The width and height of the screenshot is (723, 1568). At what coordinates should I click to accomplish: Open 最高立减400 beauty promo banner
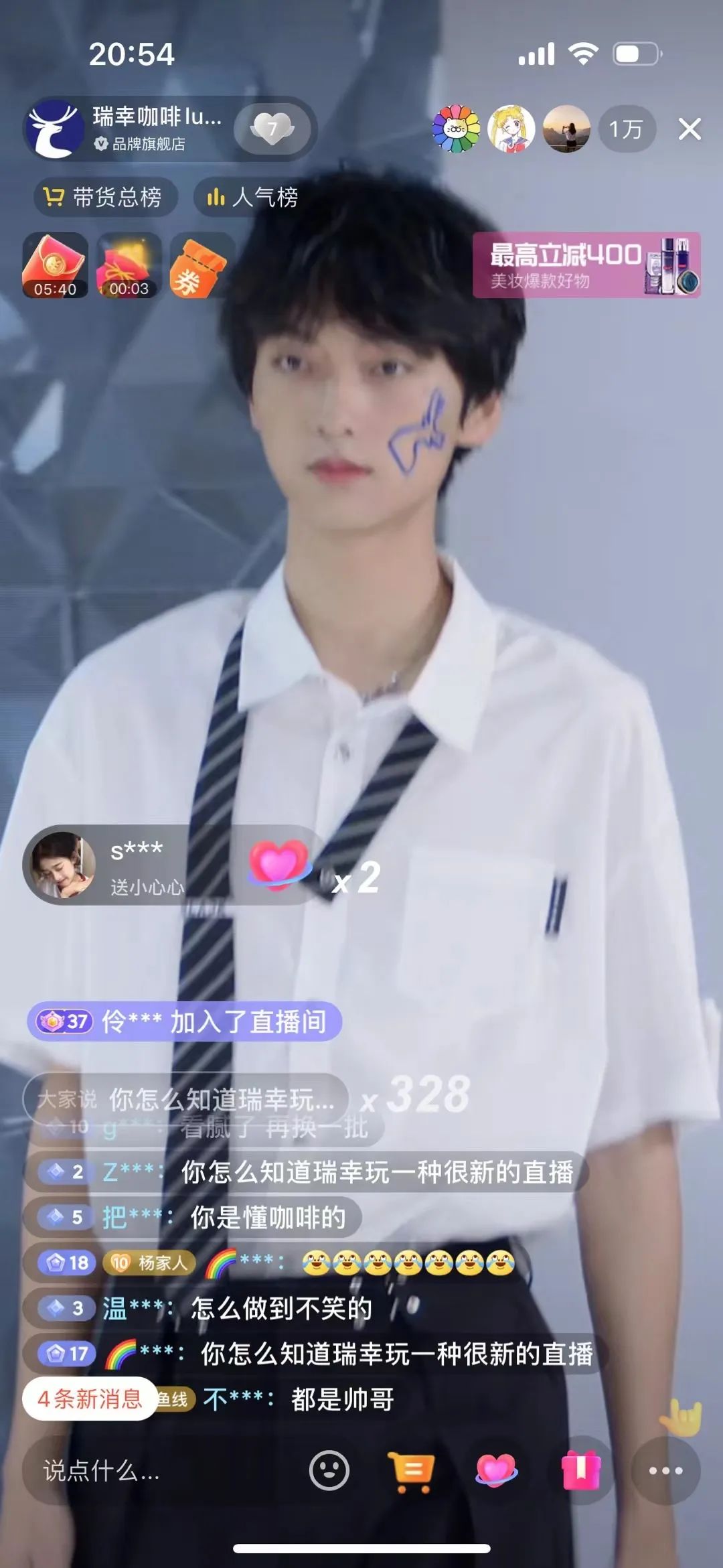click(586, 265)
